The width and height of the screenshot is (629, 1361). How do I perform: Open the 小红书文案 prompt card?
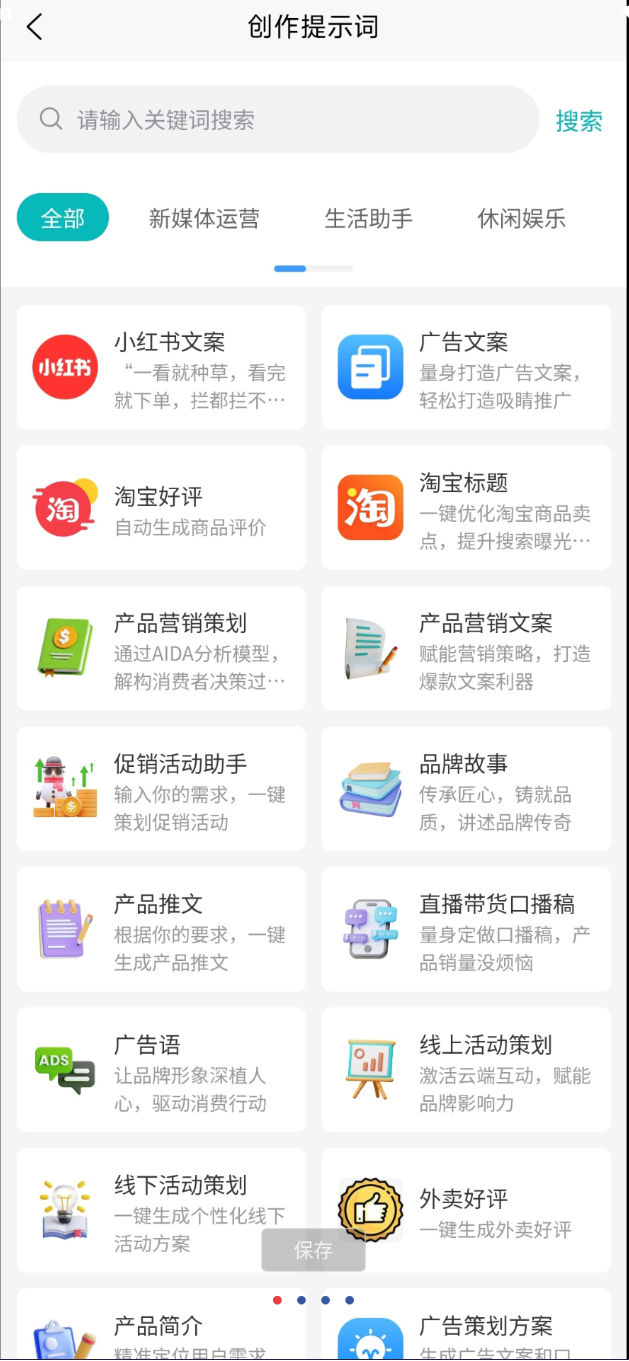[x=161, y=368]
